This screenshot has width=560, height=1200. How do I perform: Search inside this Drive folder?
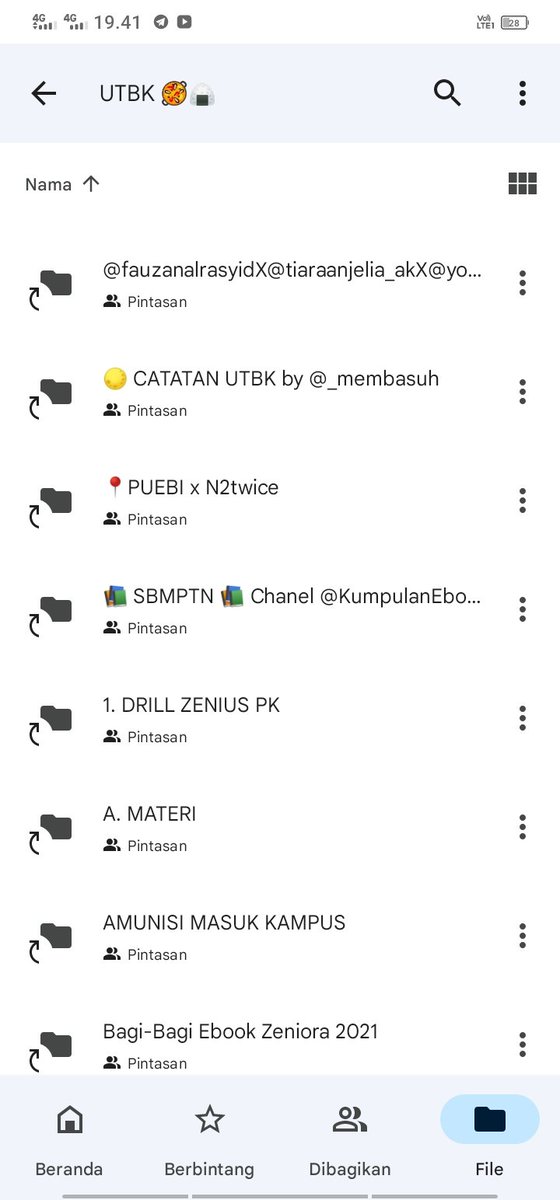[447, 94]
